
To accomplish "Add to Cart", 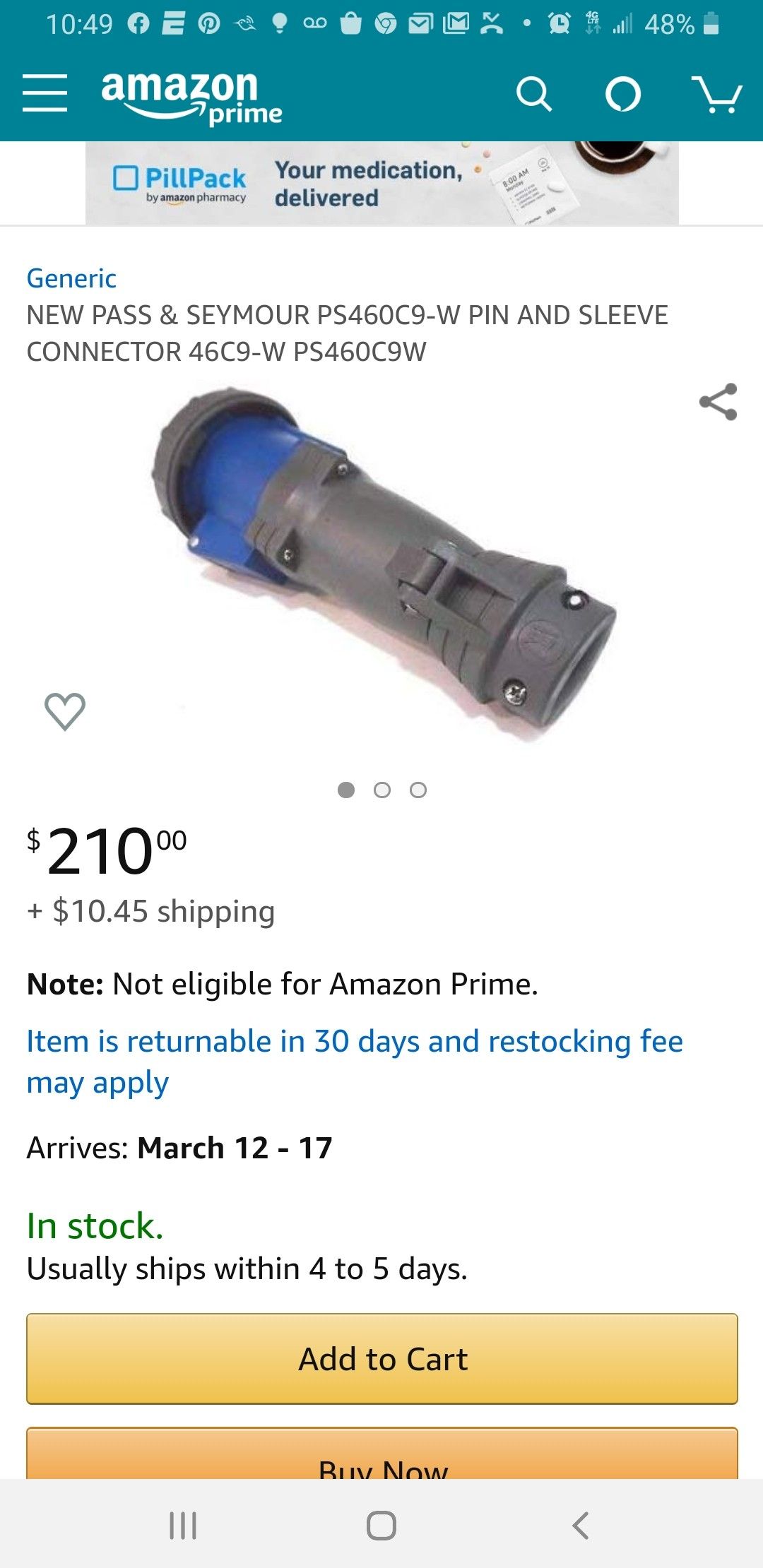I will 381,1359.
